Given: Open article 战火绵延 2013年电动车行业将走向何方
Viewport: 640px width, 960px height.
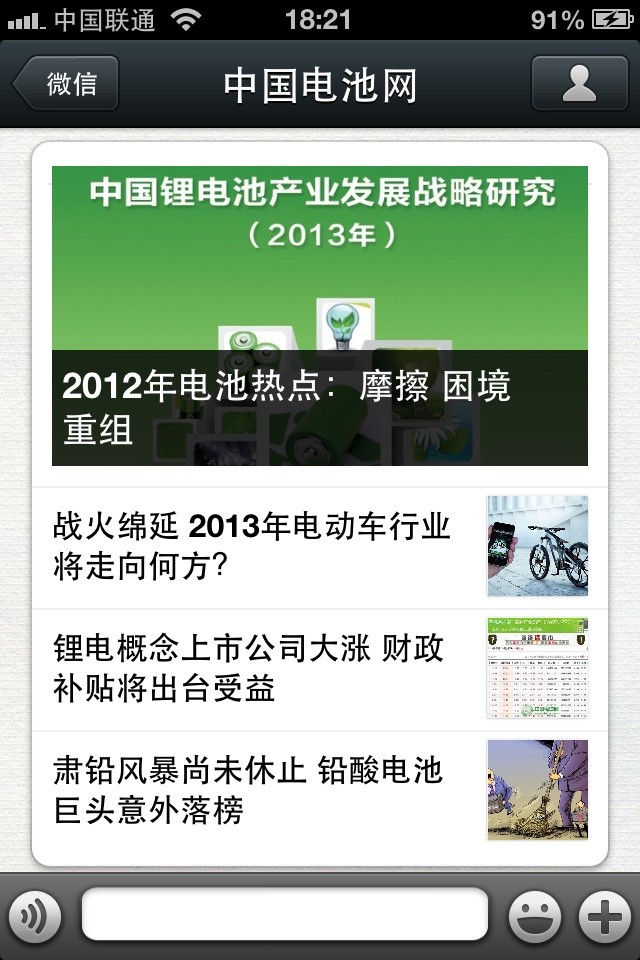Looking at the screenshot, I should [320, 547].
